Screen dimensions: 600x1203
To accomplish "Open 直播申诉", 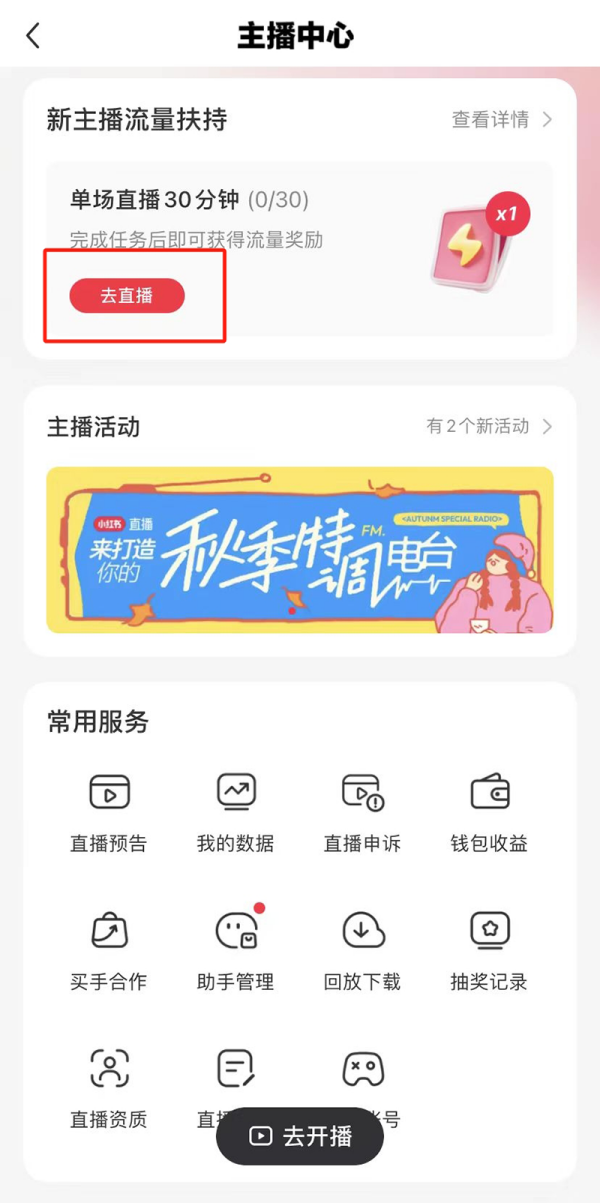I will pos(362,812).
